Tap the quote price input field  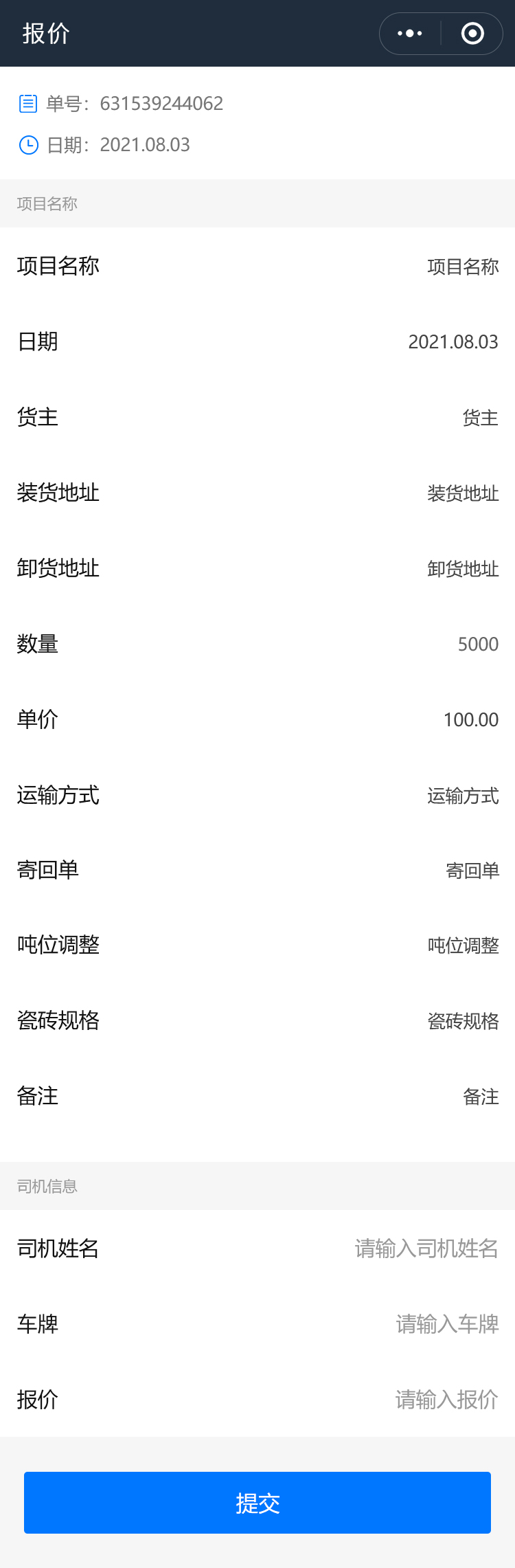pyautogui.click(x=446, y=1400)
